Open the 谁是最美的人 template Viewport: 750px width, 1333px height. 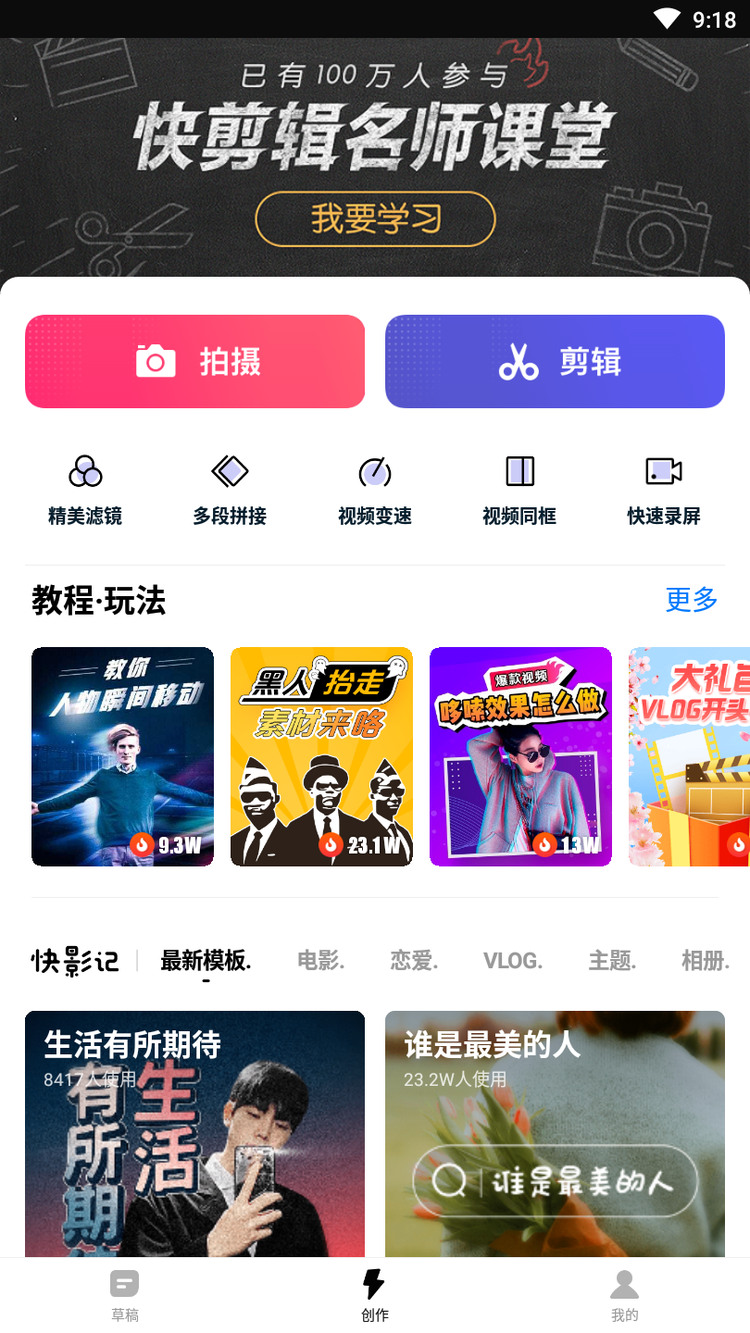click(x=555, y=1133)
